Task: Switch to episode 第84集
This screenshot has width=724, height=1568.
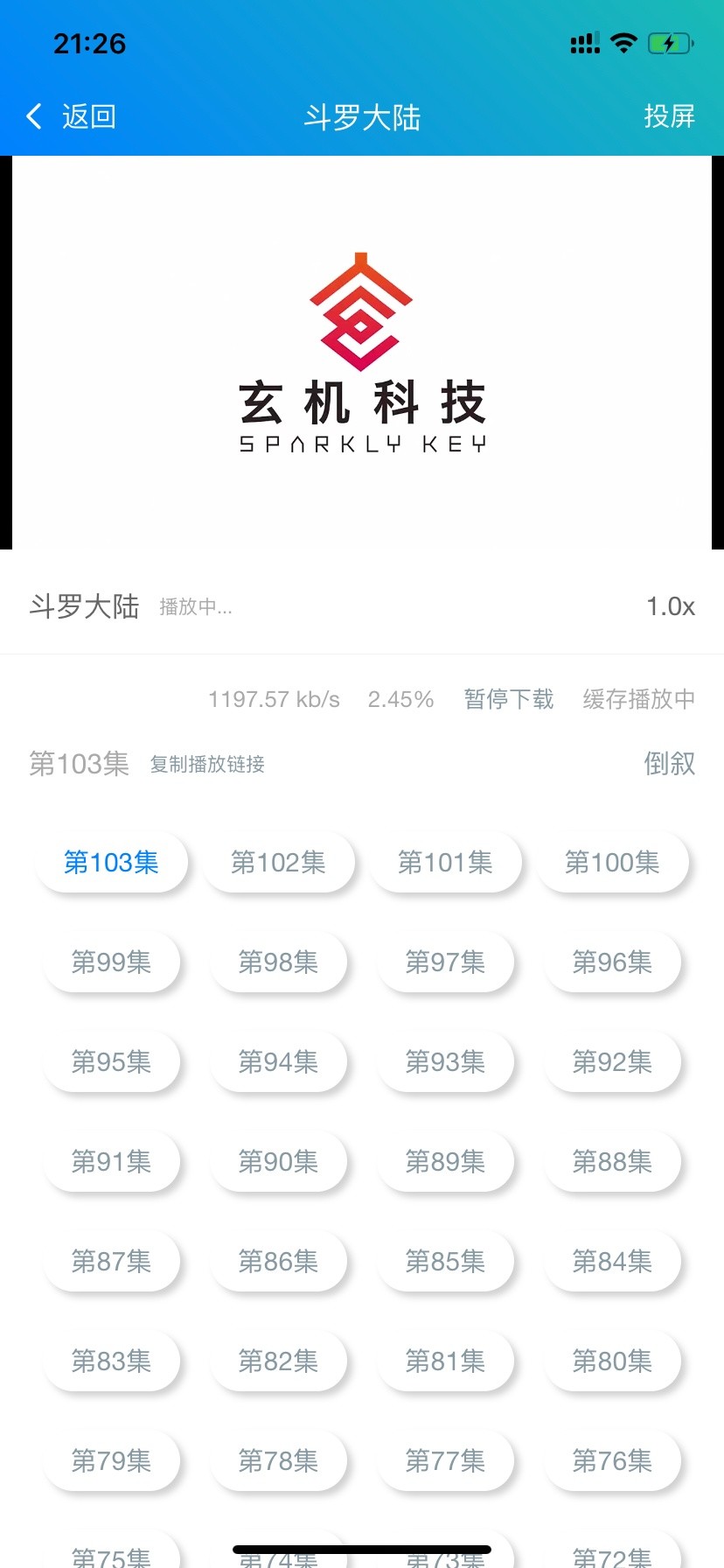Action: coord(612,1262)
